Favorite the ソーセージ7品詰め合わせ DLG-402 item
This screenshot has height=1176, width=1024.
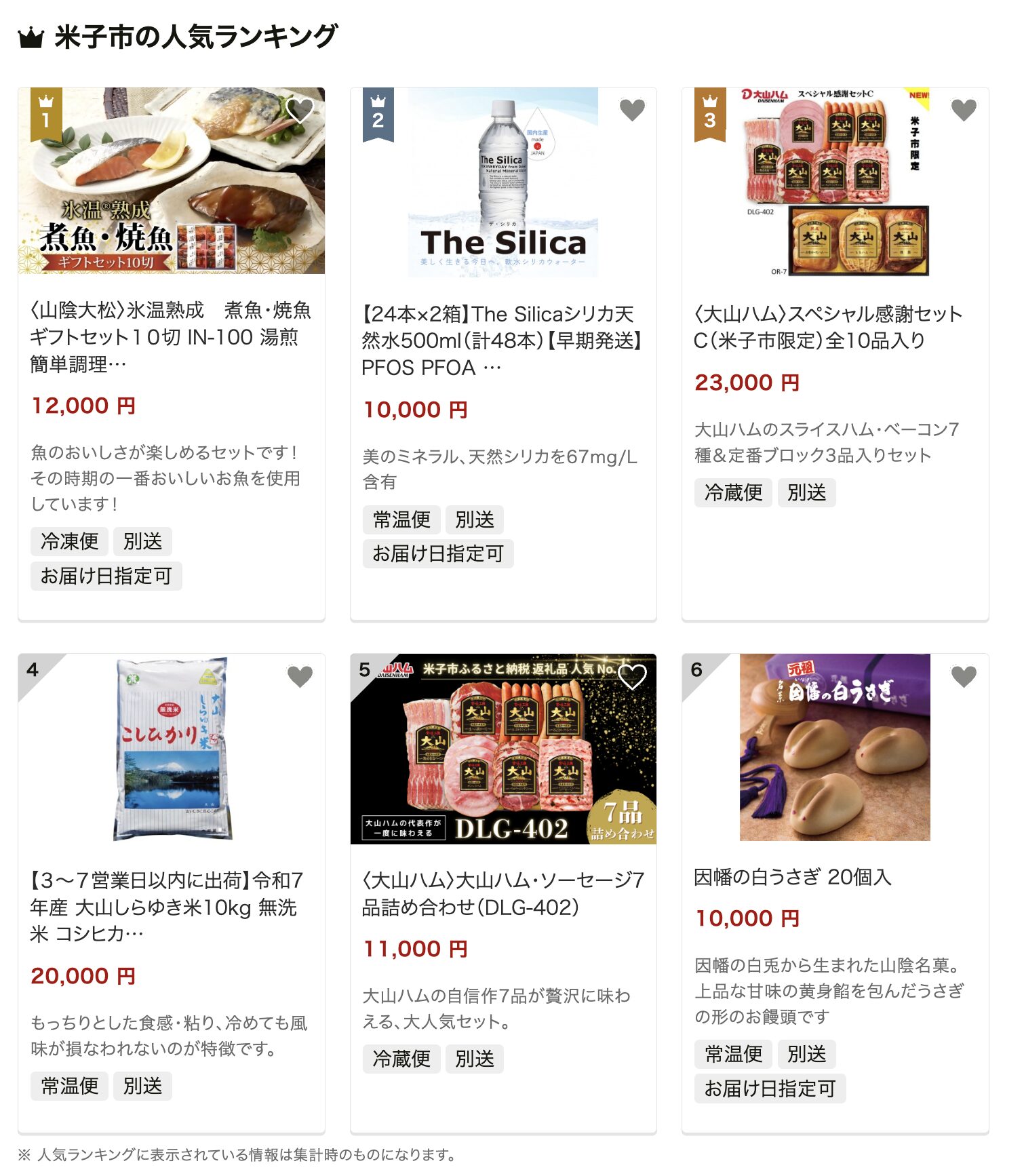tap(632, 676)
